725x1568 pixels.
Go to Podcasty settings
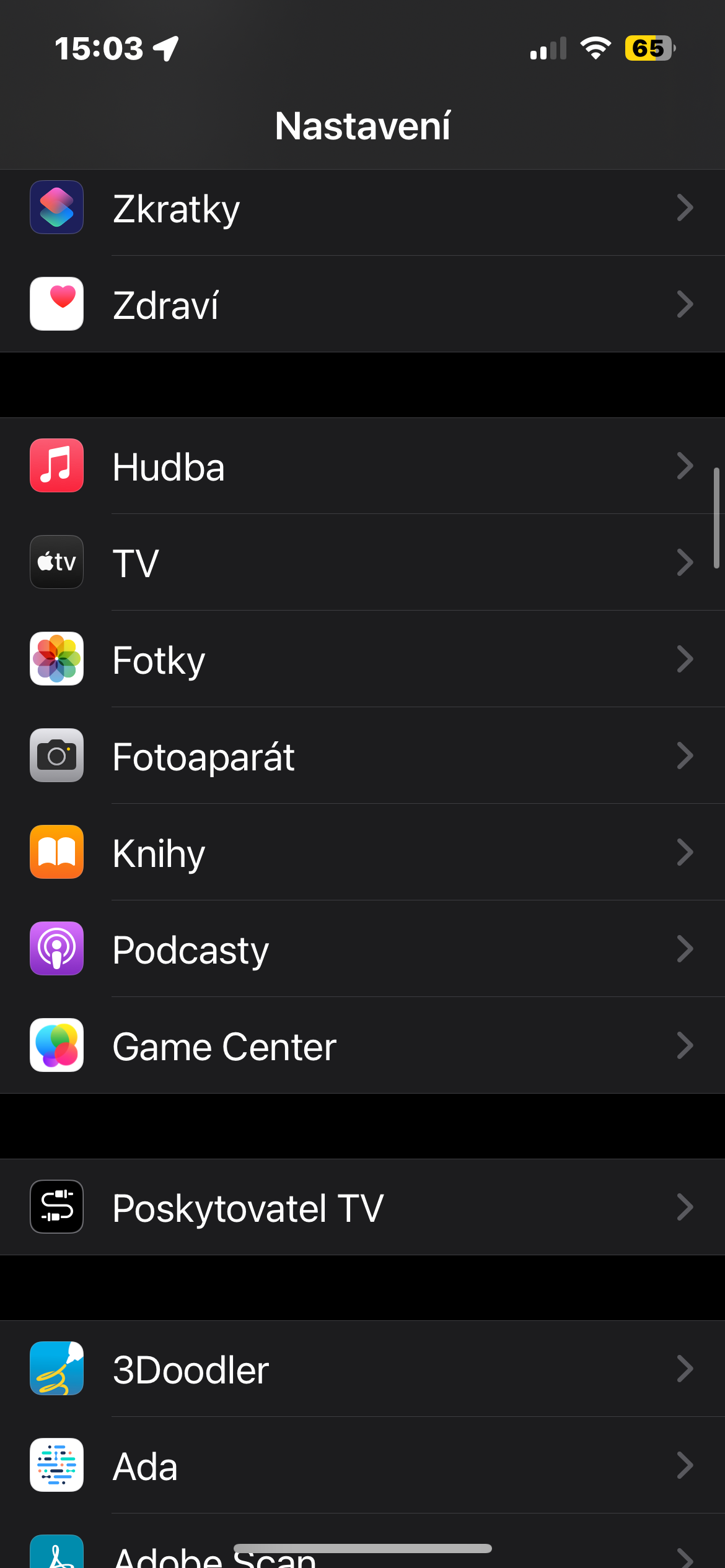362,949
